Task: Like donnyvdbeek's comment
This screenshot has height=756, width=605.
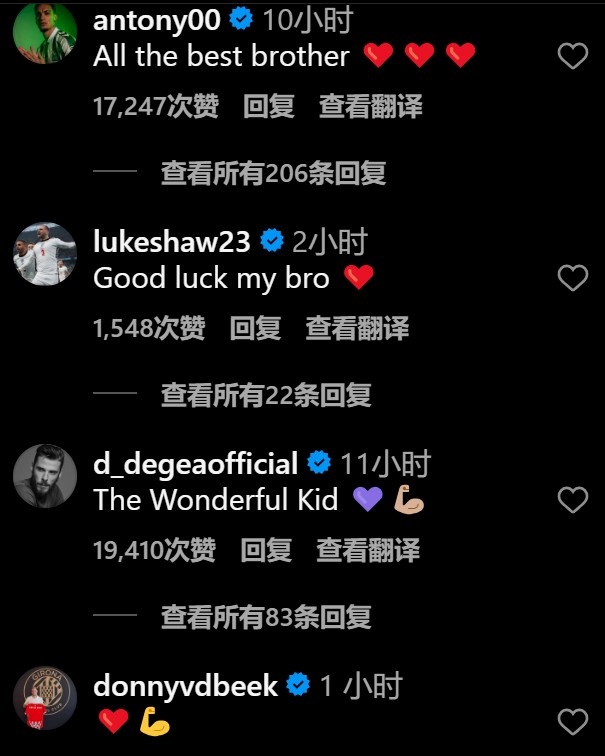Action: coord(572,721)
